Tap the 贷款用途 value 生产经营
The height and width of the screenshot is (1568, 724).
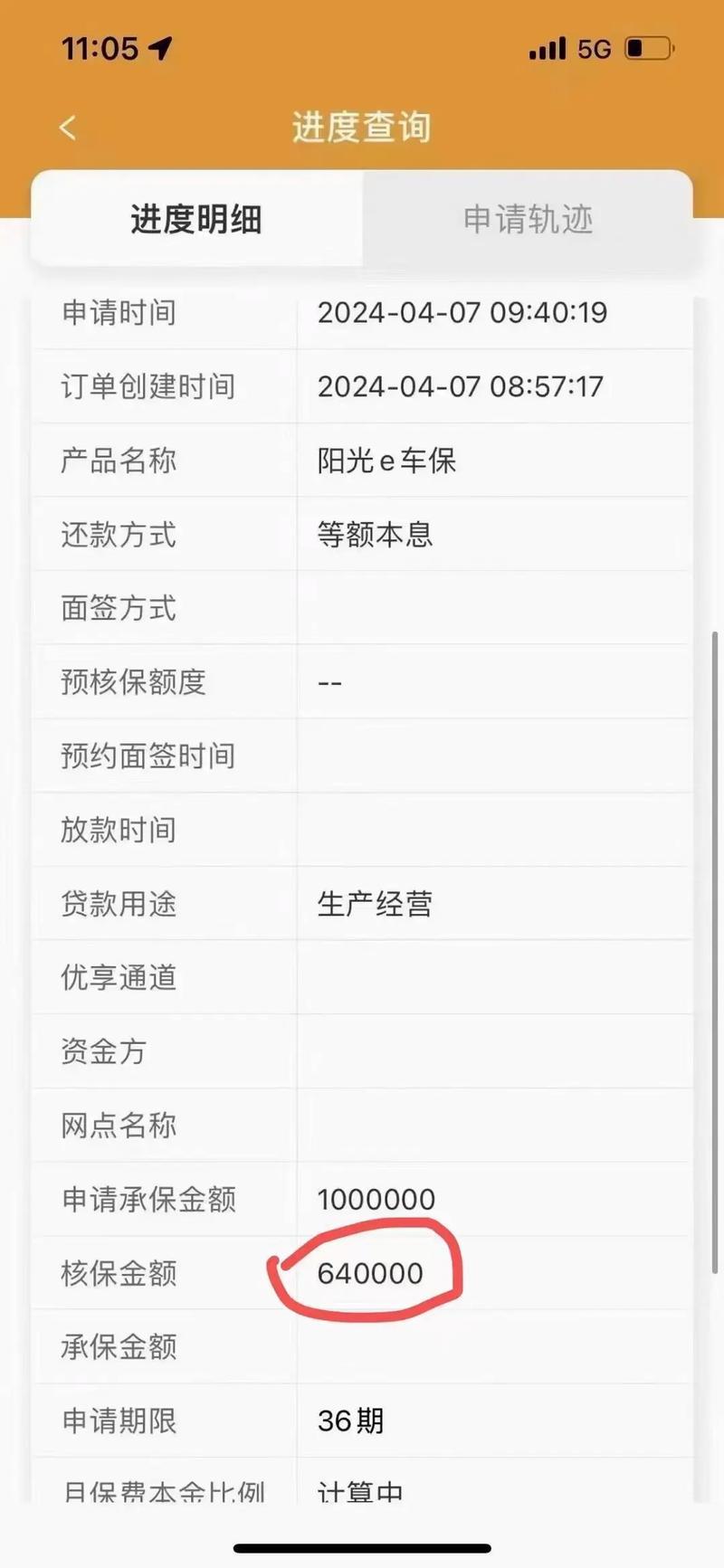click(x=376, y=903)
